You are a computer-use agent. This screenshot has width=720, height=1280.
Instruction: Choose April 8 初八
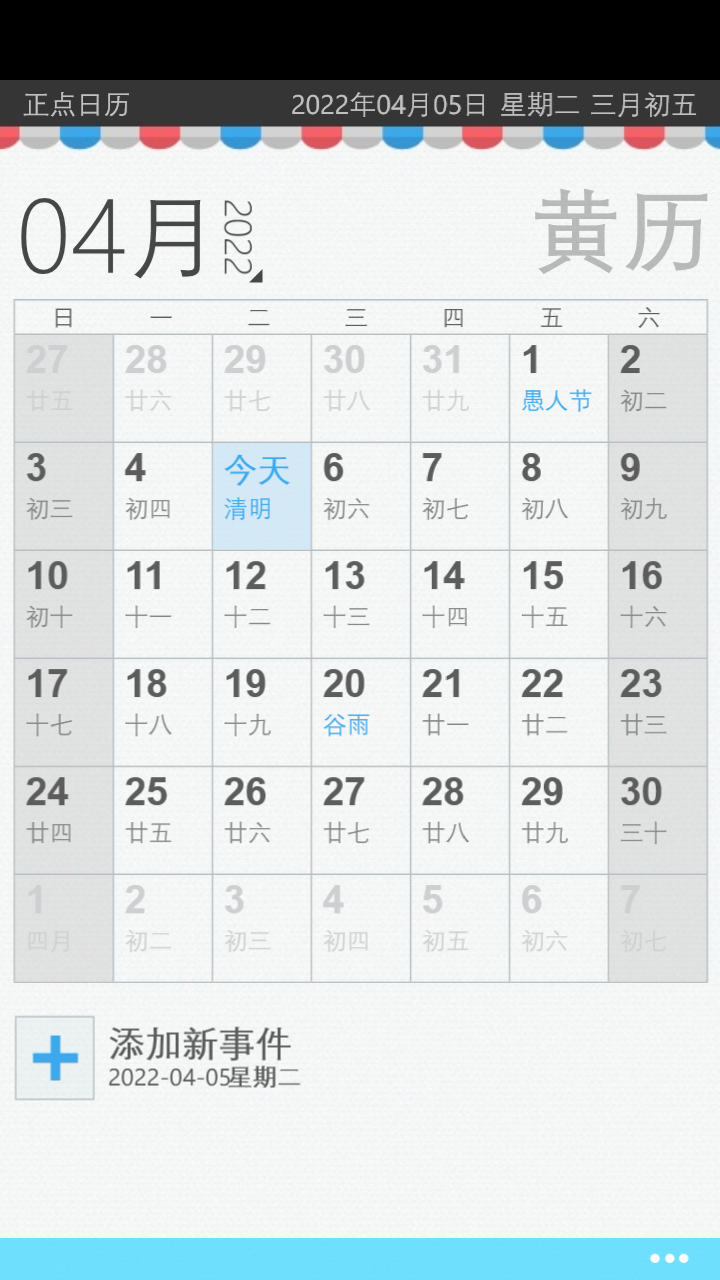coord(558,496)
